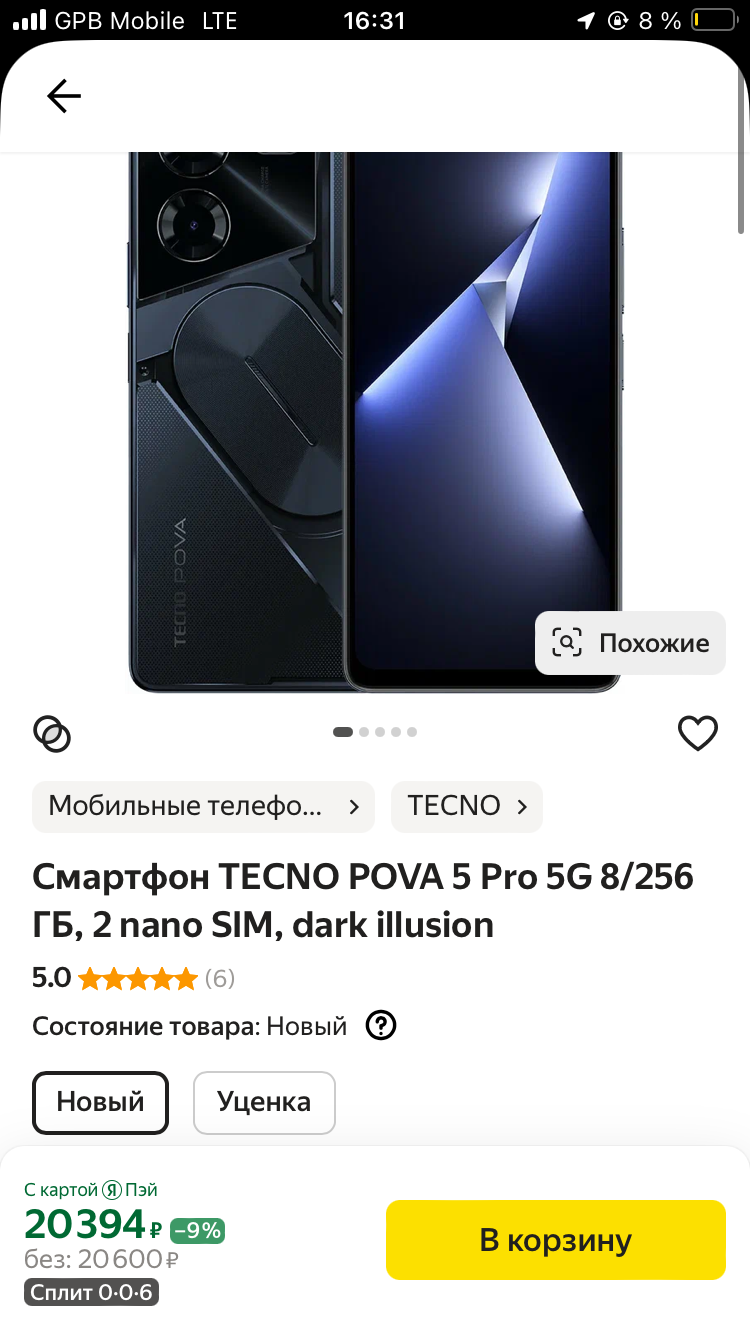Select the Новый condition option

(x=100, y=1102)
